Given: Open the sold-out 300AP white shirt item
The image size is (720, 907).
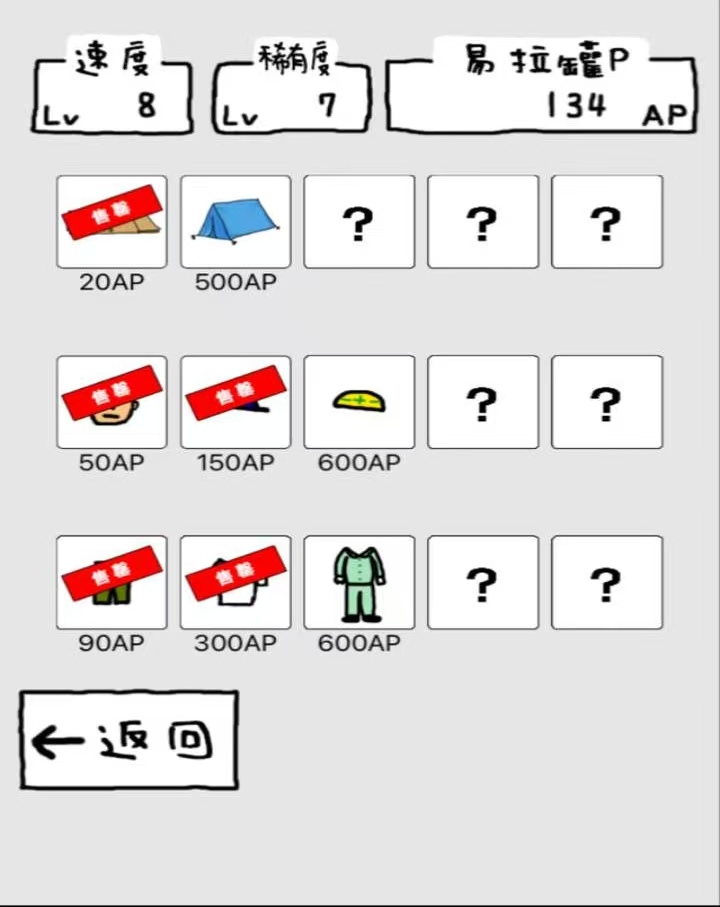Looking at the screenshot, I should click(235, 582).
